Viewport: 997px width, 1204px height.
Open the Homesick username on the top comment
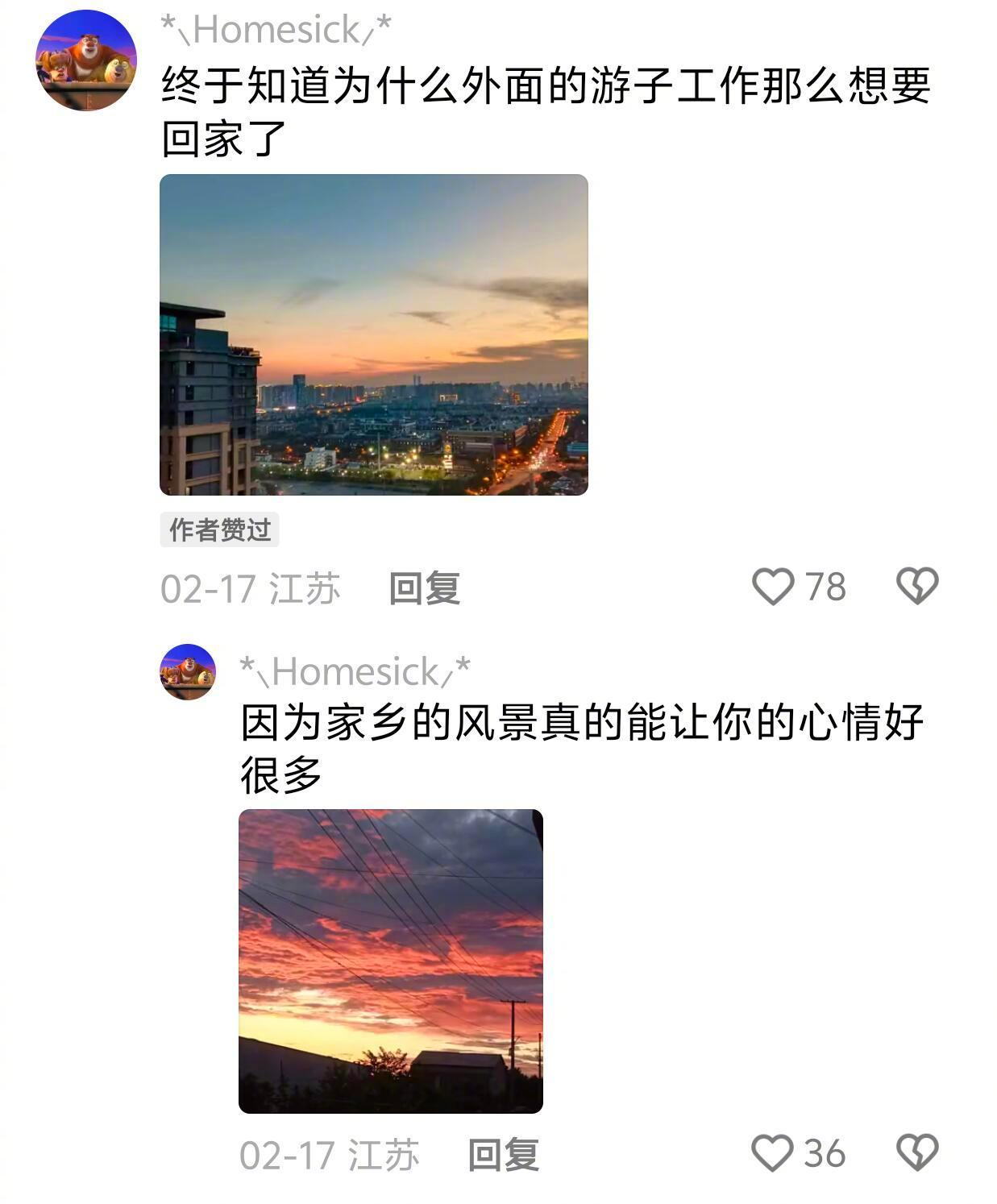click(x=276, y=30)
